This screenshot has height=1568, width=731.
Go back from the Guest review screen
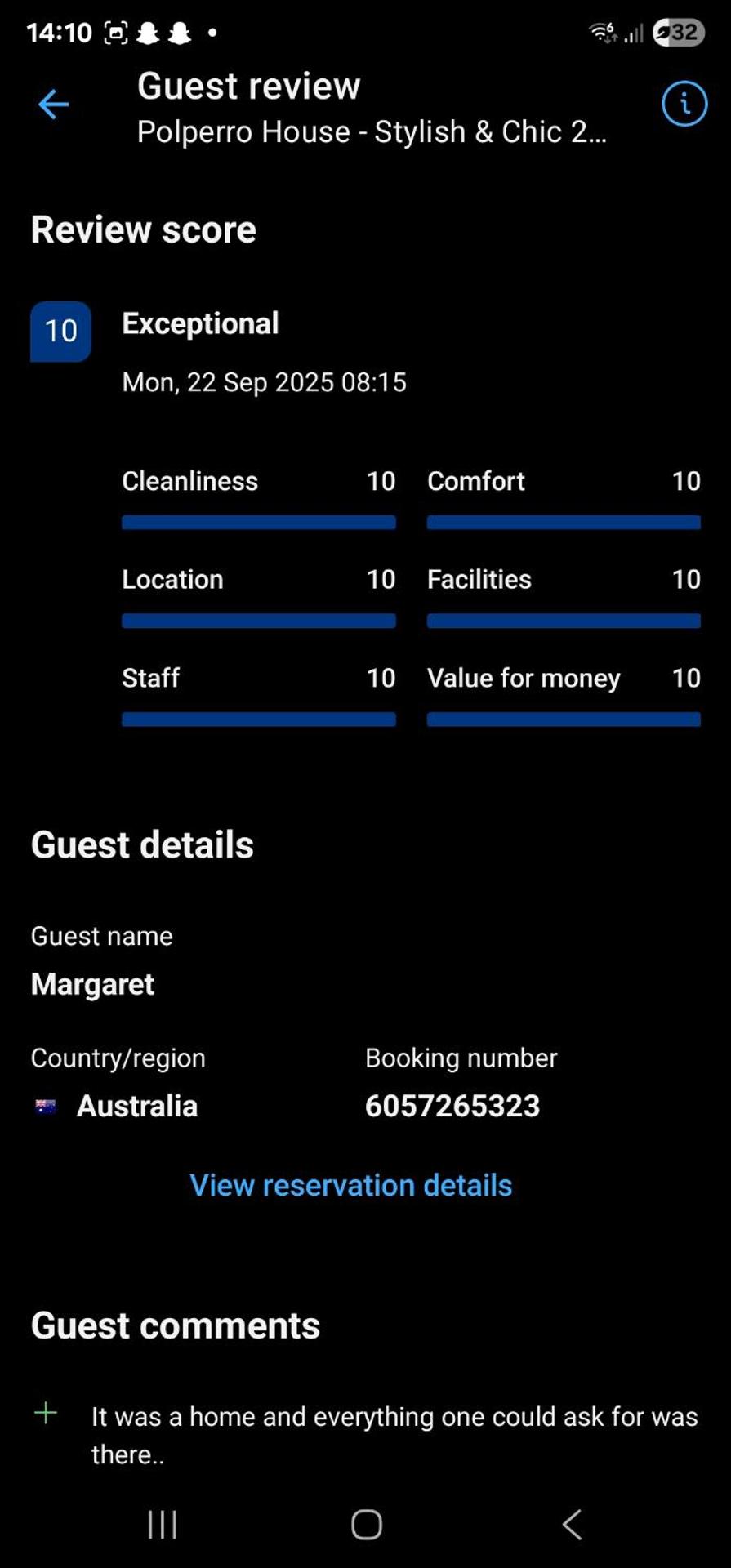click(53, 105)
